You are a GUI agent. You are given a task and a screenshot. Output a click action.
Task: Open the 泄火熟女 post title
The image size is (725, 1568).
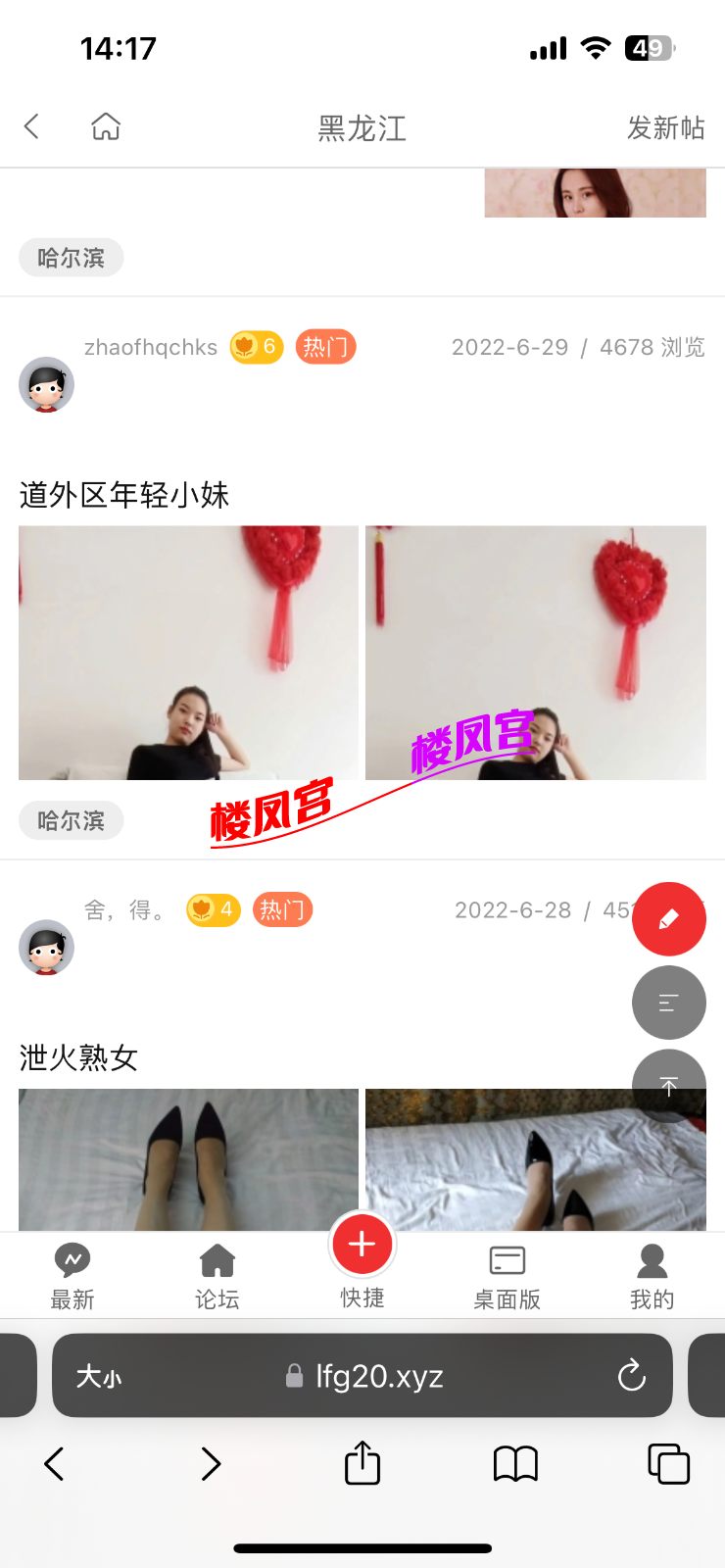click(x=78, y=1057)
